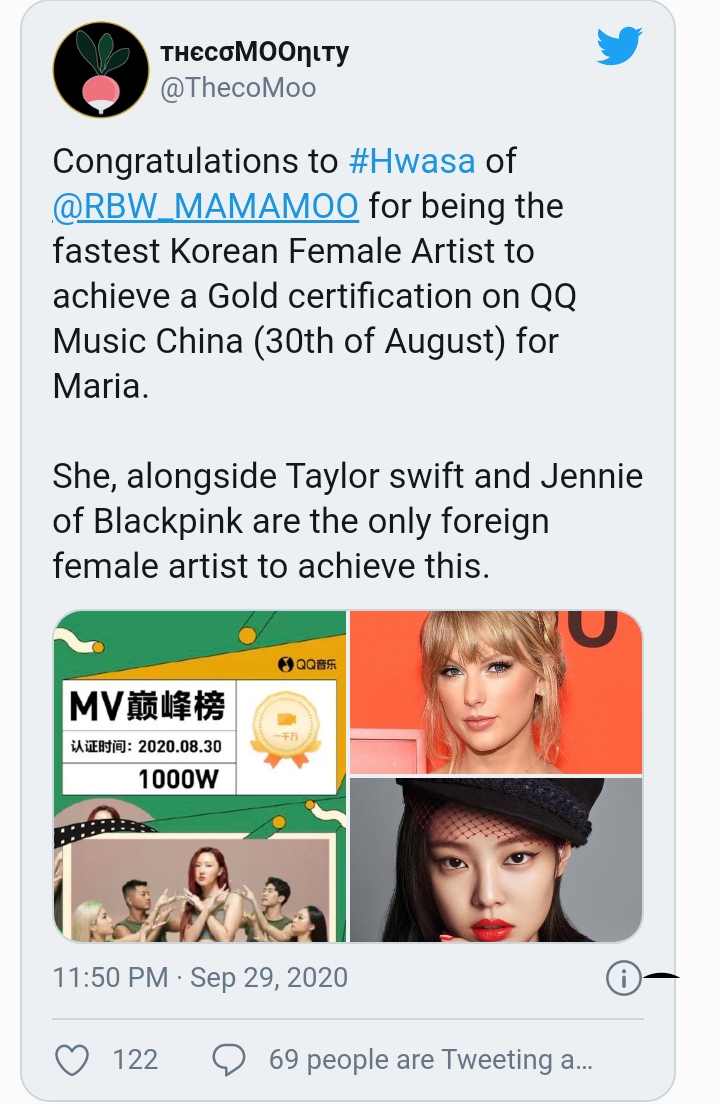Open the @ThecoMoo handle link
Image resolution: width=720 pixels, height=1104 pixels.
click(x=238, y=88)
